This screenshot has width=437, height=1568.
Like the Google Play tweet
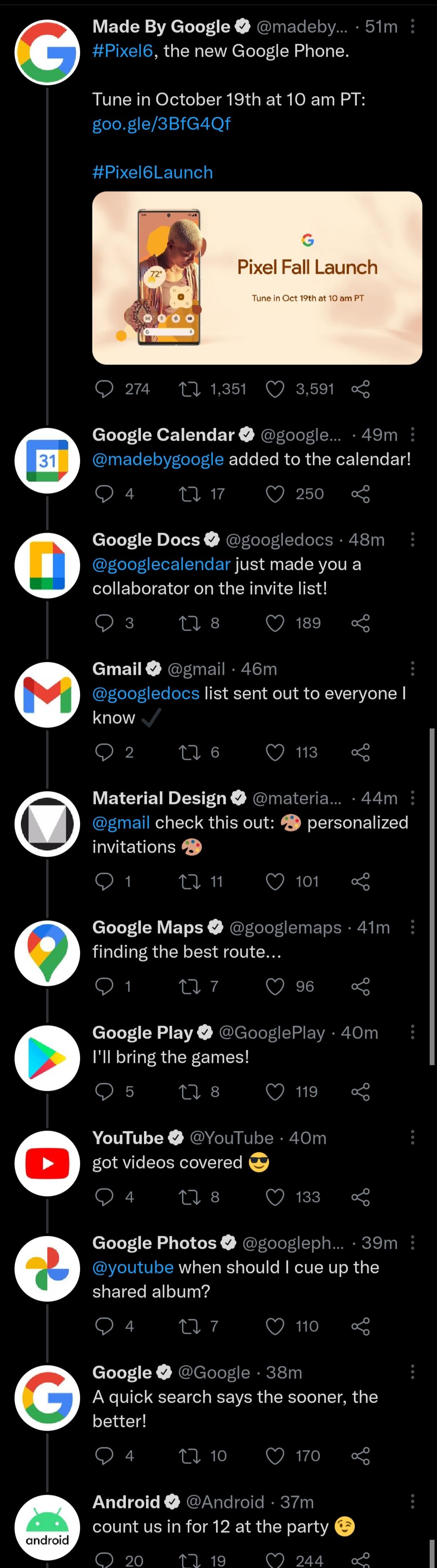pyautogui.click(x=275, y=1091)
